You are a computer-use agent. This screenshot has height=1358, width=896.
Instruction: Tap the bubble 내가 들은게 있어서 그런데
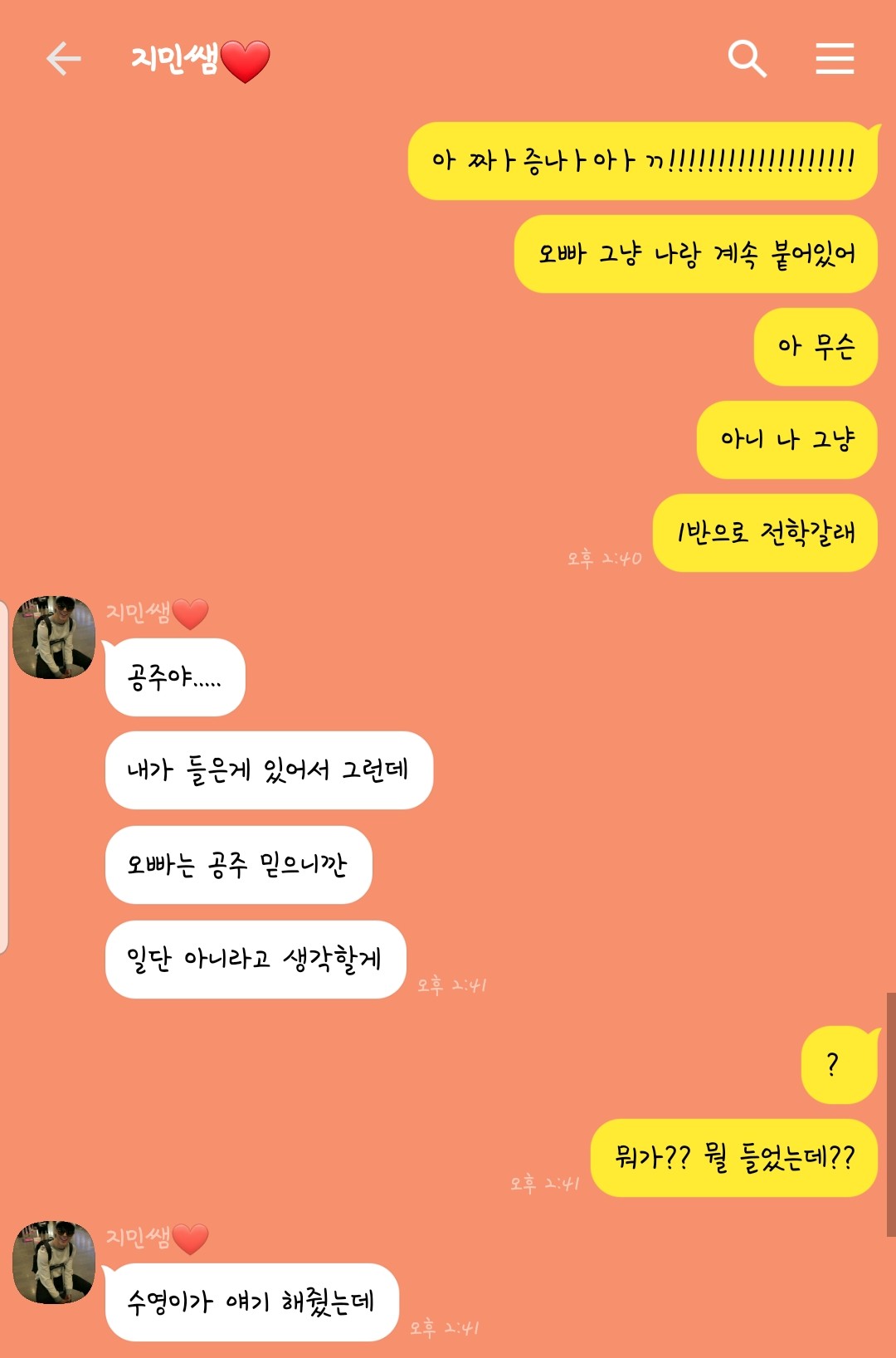click(267, 769)
